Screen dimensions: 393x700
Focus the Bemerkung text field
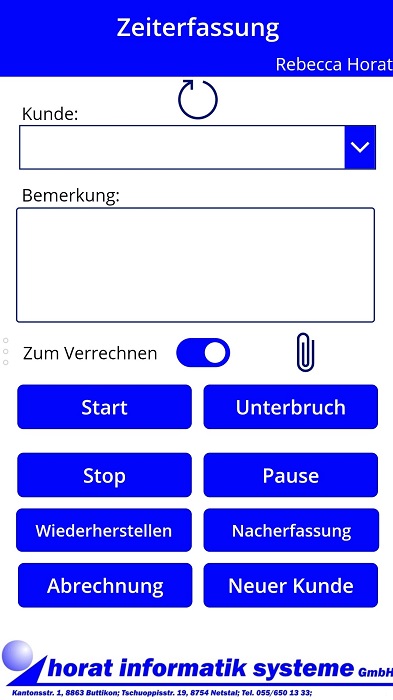tap(196, 265)
